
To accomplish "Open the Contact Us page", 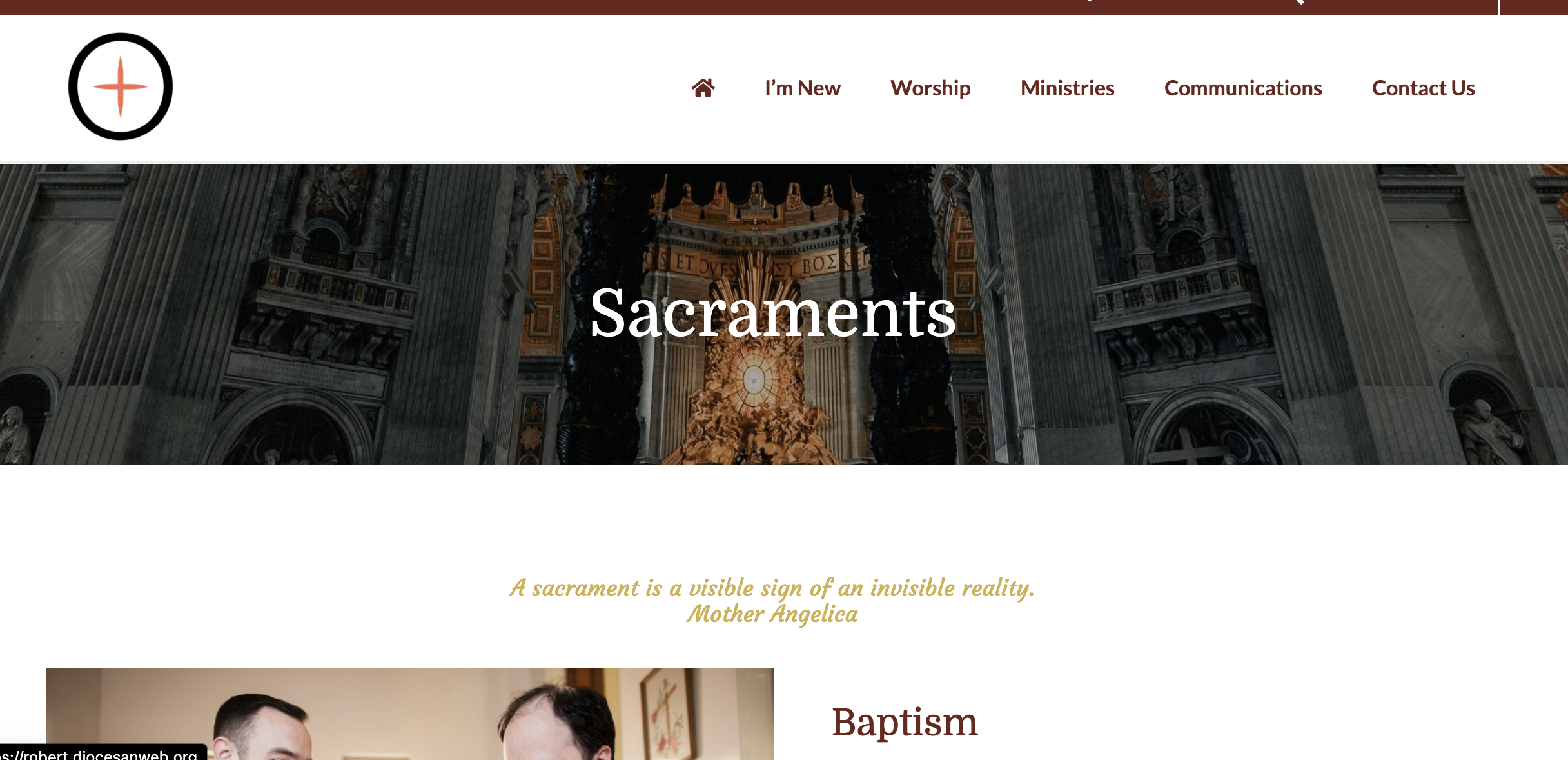I will (1423, 88).
